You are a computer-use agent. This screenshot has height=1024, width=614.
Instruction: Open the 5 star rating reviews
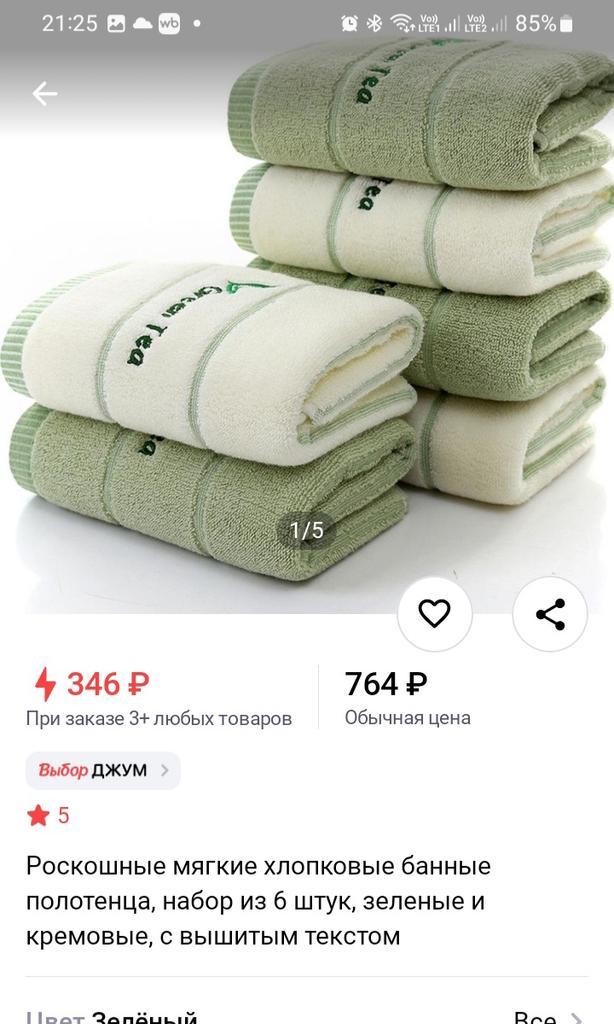(x=49, y=816)
